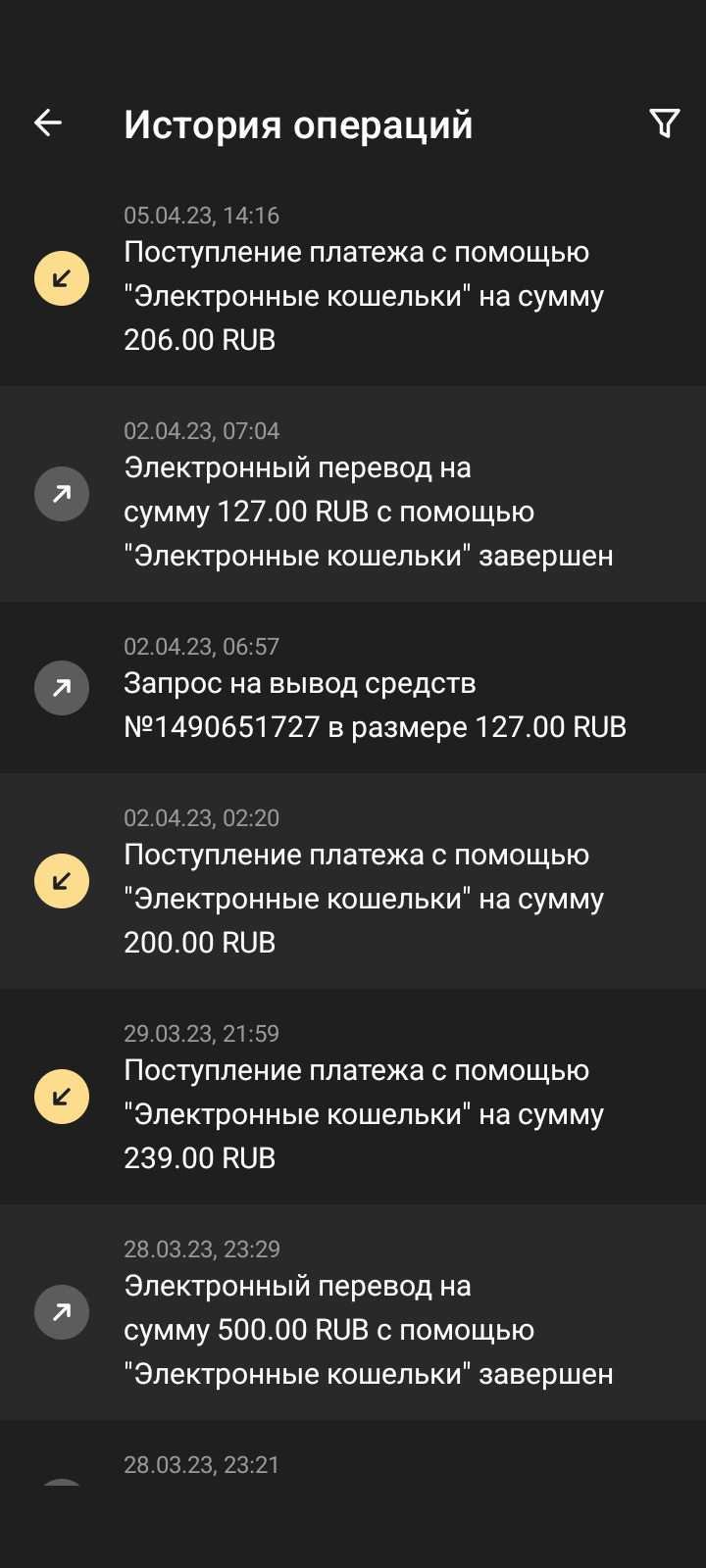This screenshot has height=1568, width=706.
Task: Tap the incoming payment icon for 206.00 RUB
Action: [x=62, y=277]
